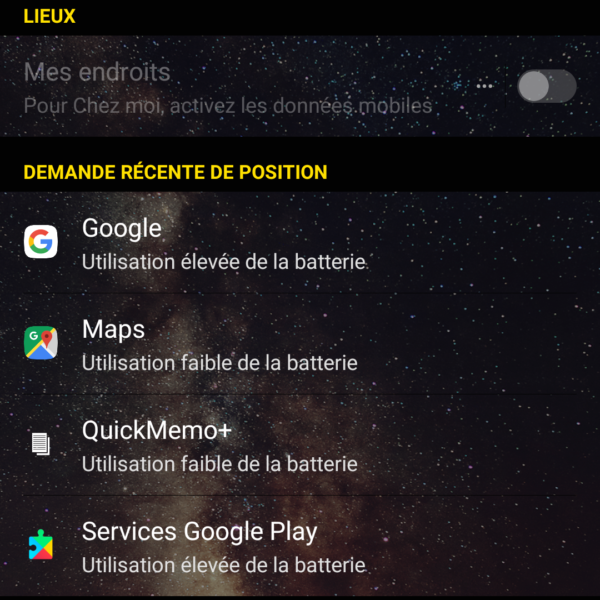
Task: Open QuickMemo+ location usage
Action: [x=218, y=446]
